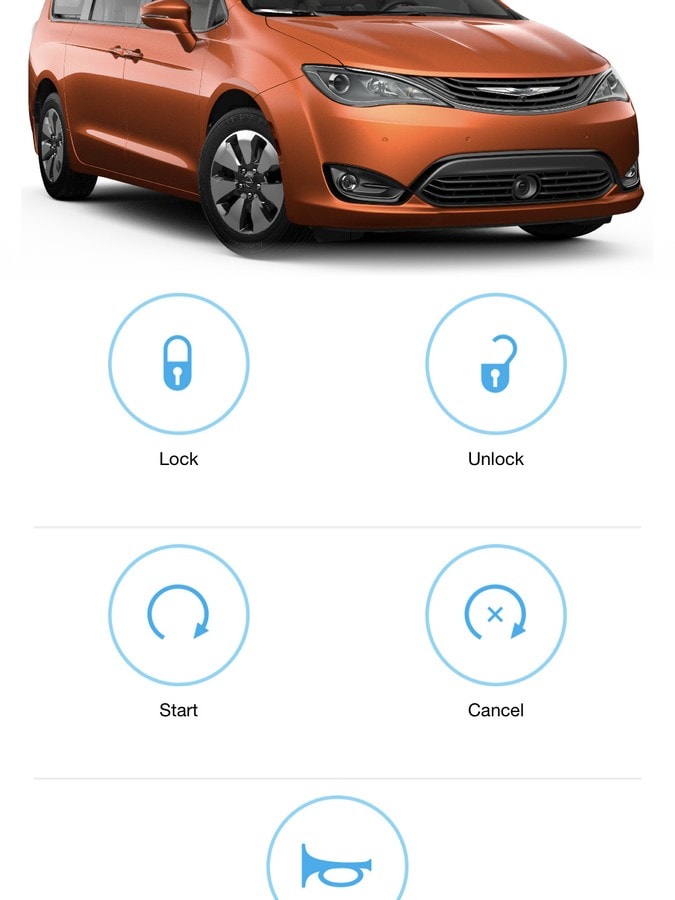Start the engine remotely
This screenshot has height=900, width=675.
(x=178, y=614)
